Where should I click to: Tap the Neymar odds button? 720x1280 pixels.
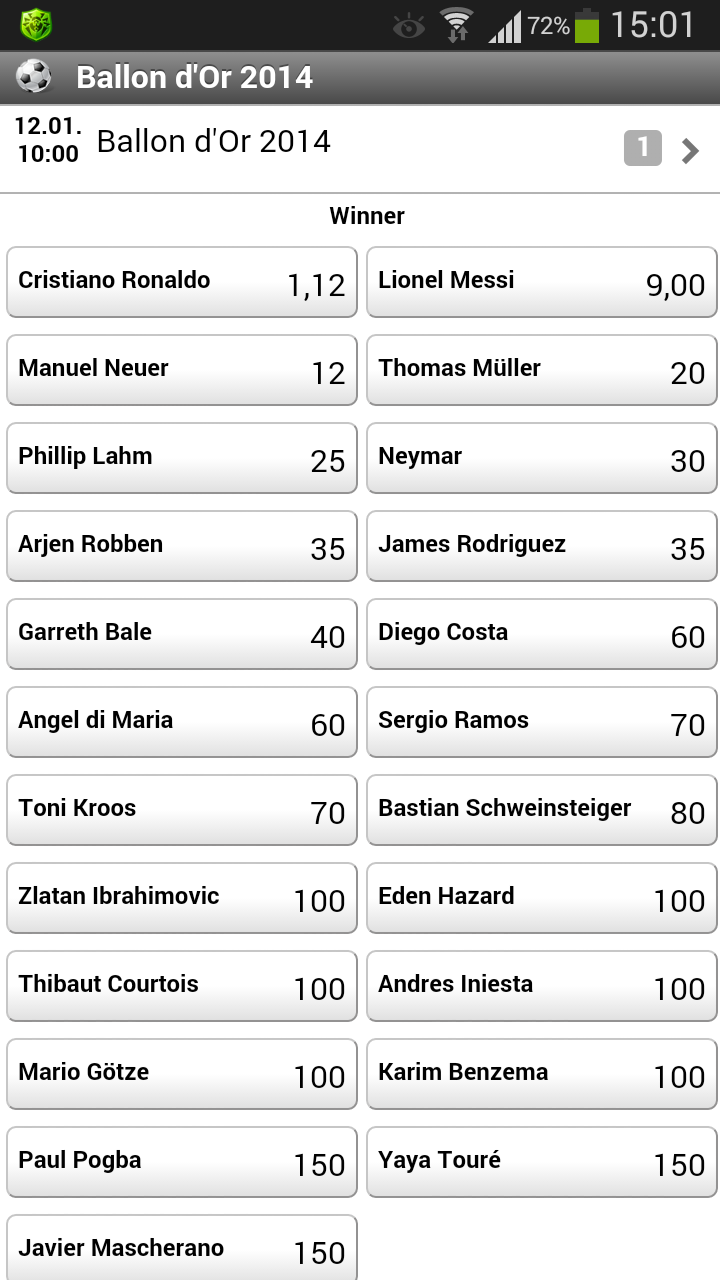542,459
